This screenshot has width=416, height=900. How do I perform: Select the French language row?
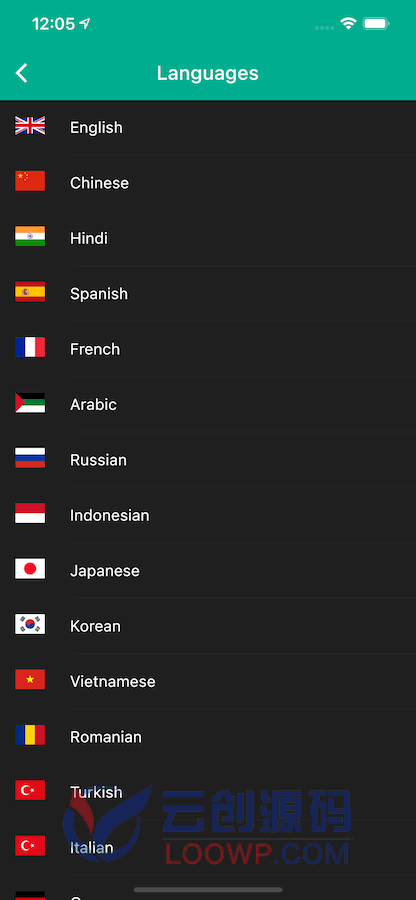(208, 349)
